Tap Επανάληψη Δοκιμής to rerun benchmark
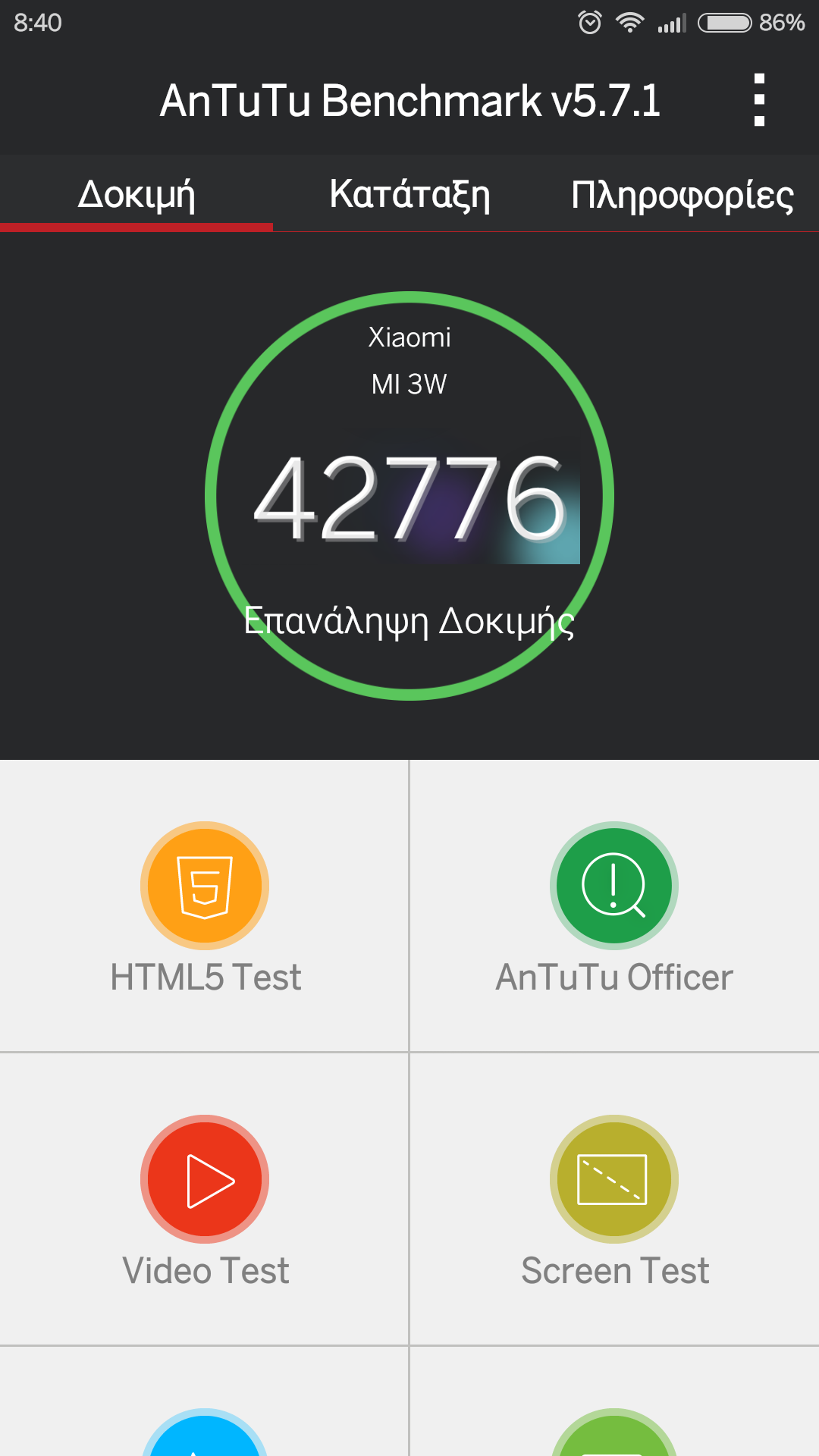 point(409,621)
